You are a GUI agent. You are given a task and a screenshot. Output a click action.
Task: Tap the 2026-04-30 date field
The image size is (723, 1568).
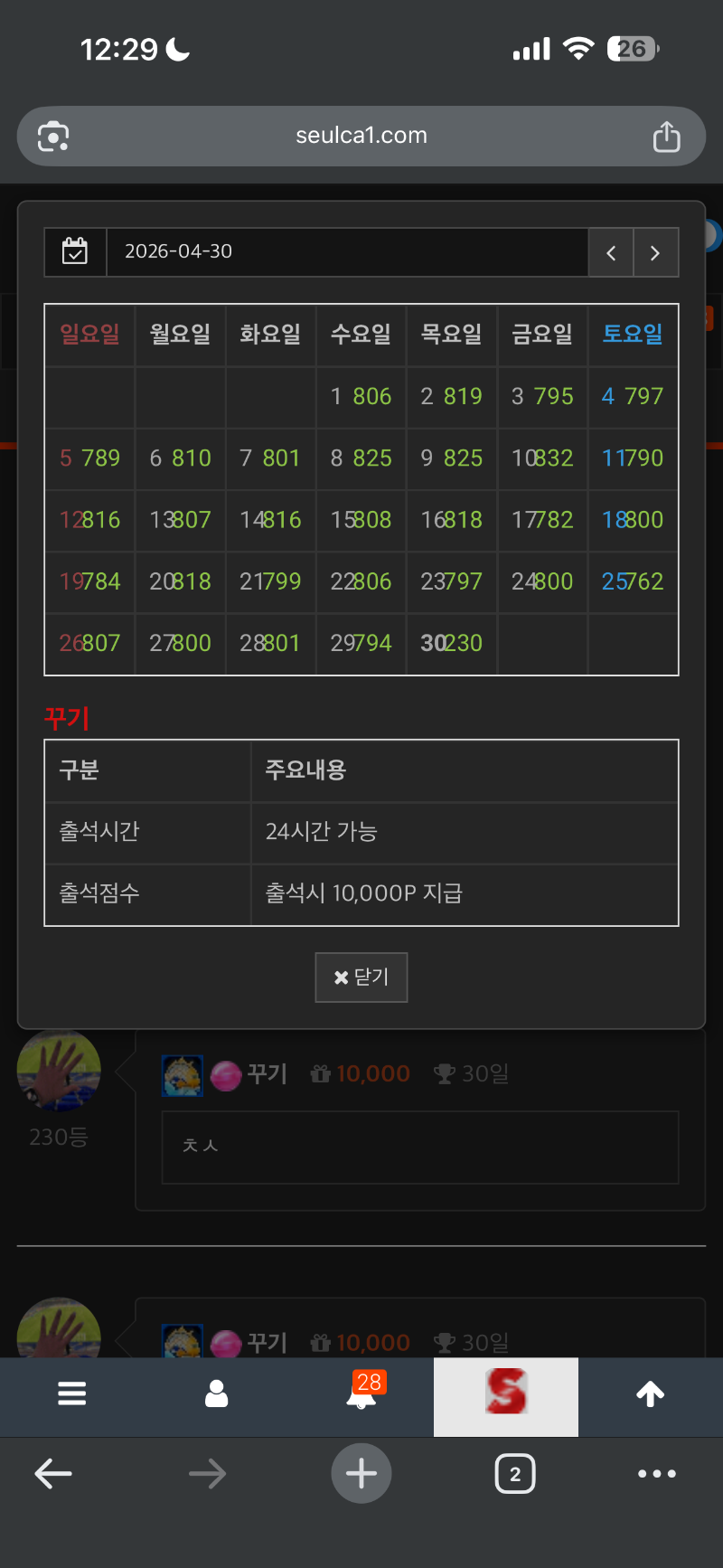pyautogui.click(x=347, y=251)
